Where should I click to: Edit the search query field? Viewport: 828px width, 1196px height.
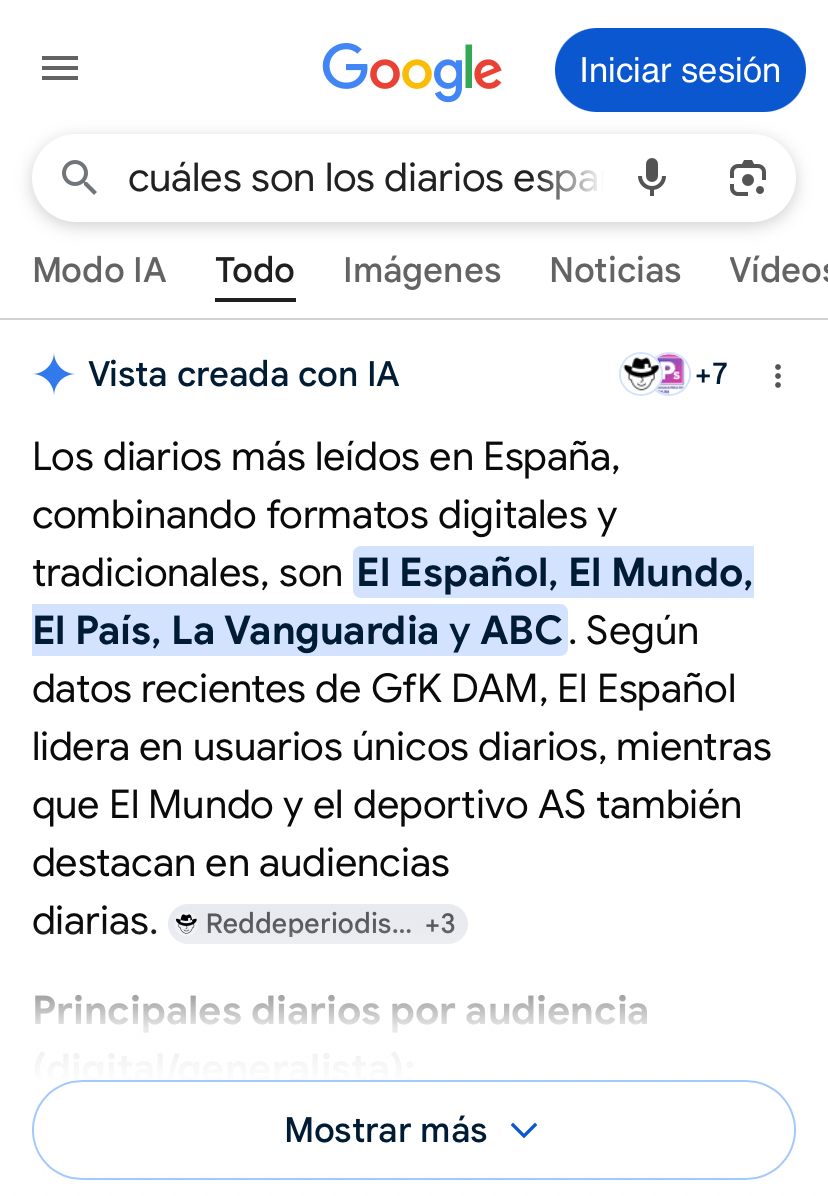365,179
